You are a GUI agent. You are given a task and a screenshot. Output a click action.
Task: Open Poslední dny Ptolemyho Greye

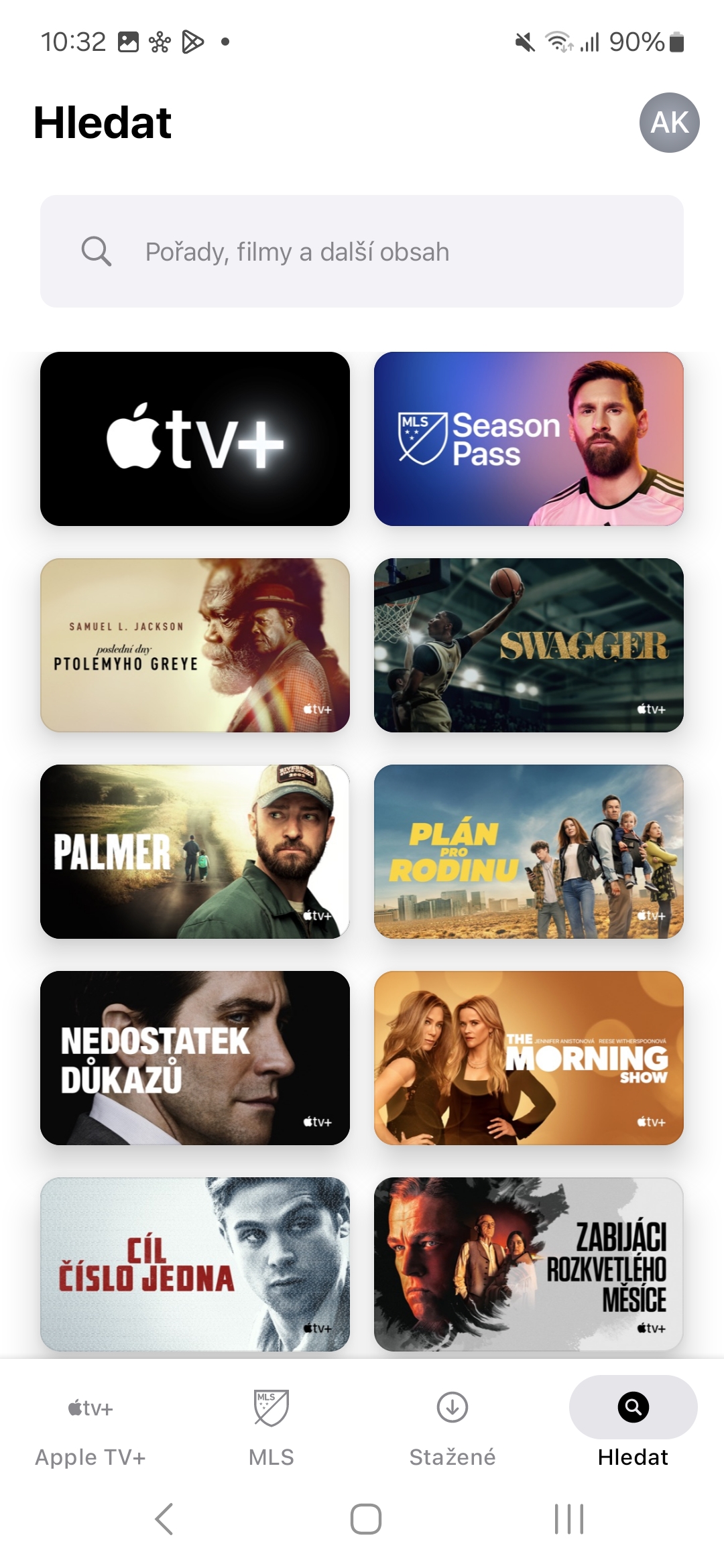(x=195, y=645)
